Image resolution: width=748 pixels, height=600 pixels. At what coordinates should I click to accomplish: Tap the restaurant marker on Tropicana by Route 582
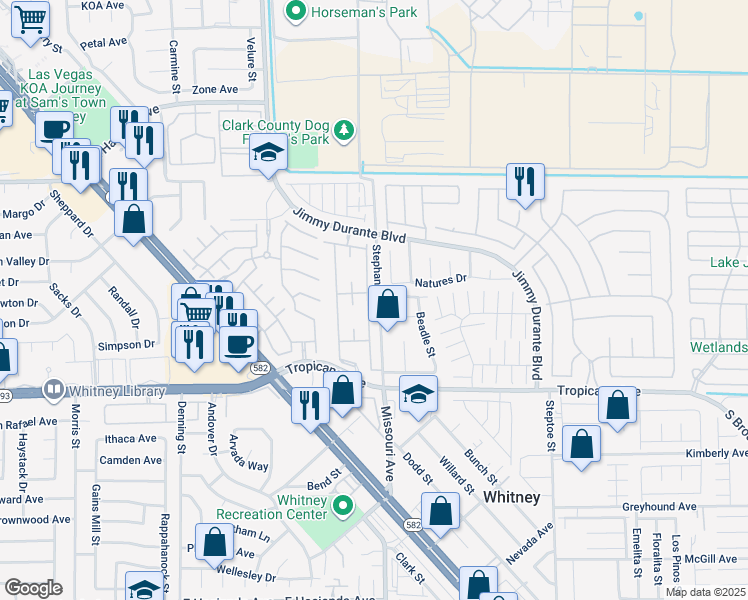coord(311,409)
